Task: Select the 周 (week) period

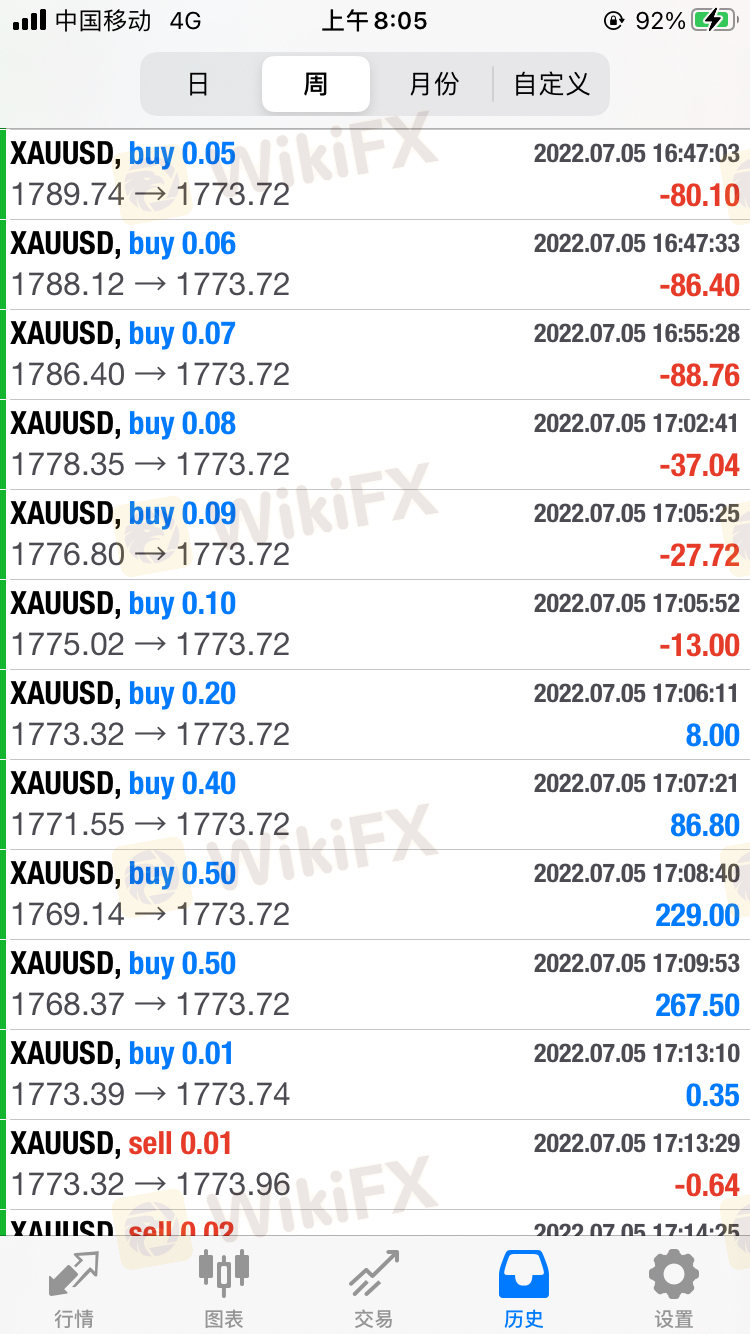Action: 316,84
